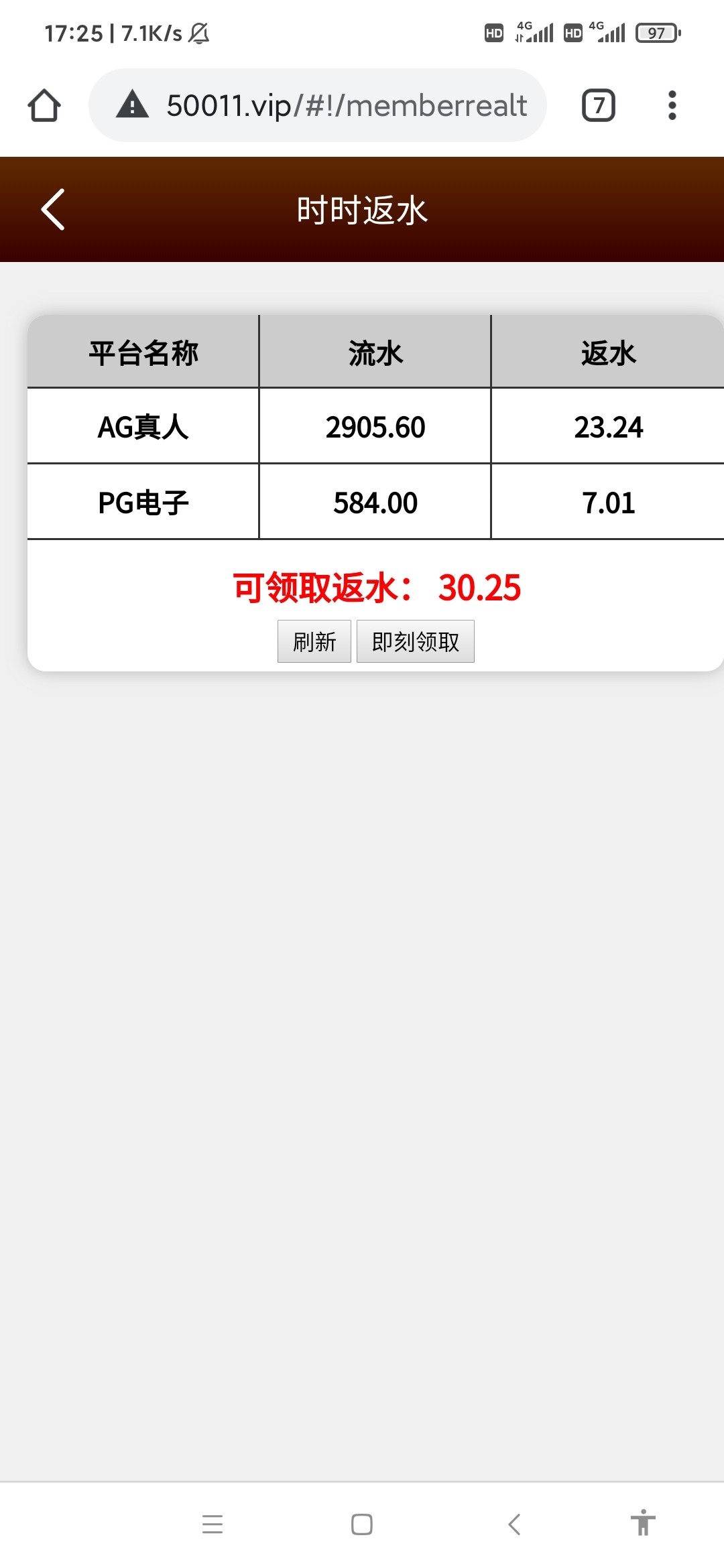Claim the rebate with 即刻领取
The image size is (724, 1568).
coord(415,641)
